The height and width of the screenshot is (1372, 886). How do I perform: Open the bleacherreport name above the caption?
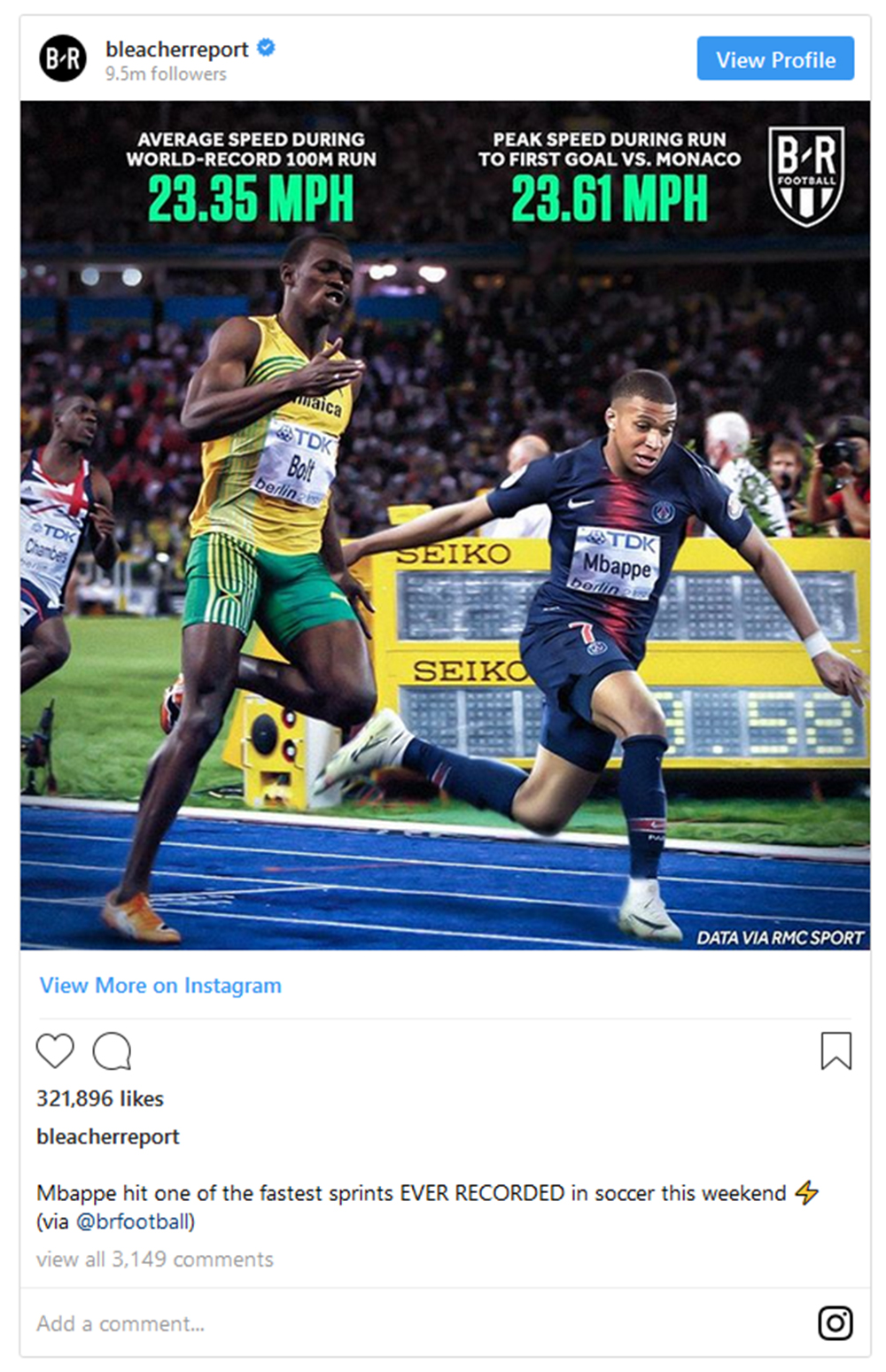point(107,1136)
